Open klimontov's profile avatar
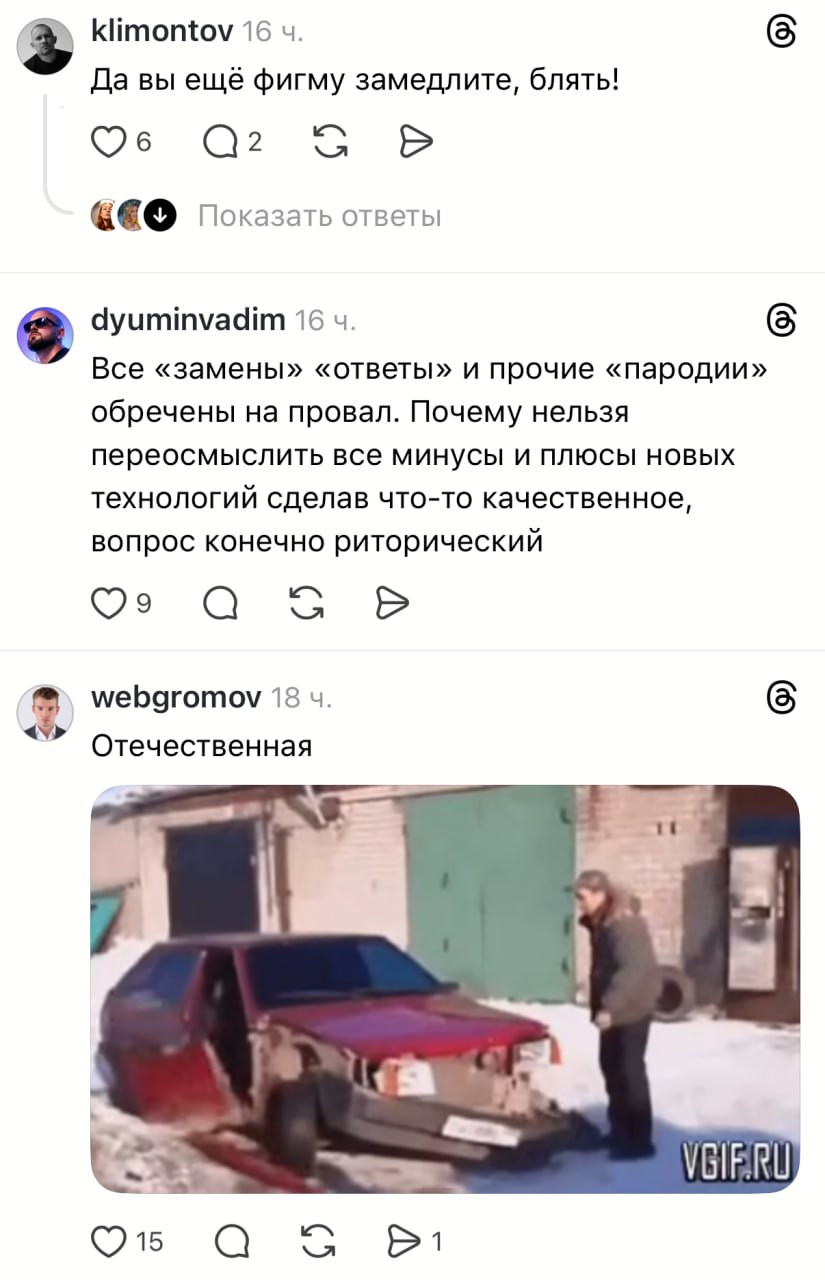Image resolution: width=825 pixels, height=1280 pixels. 46,47
